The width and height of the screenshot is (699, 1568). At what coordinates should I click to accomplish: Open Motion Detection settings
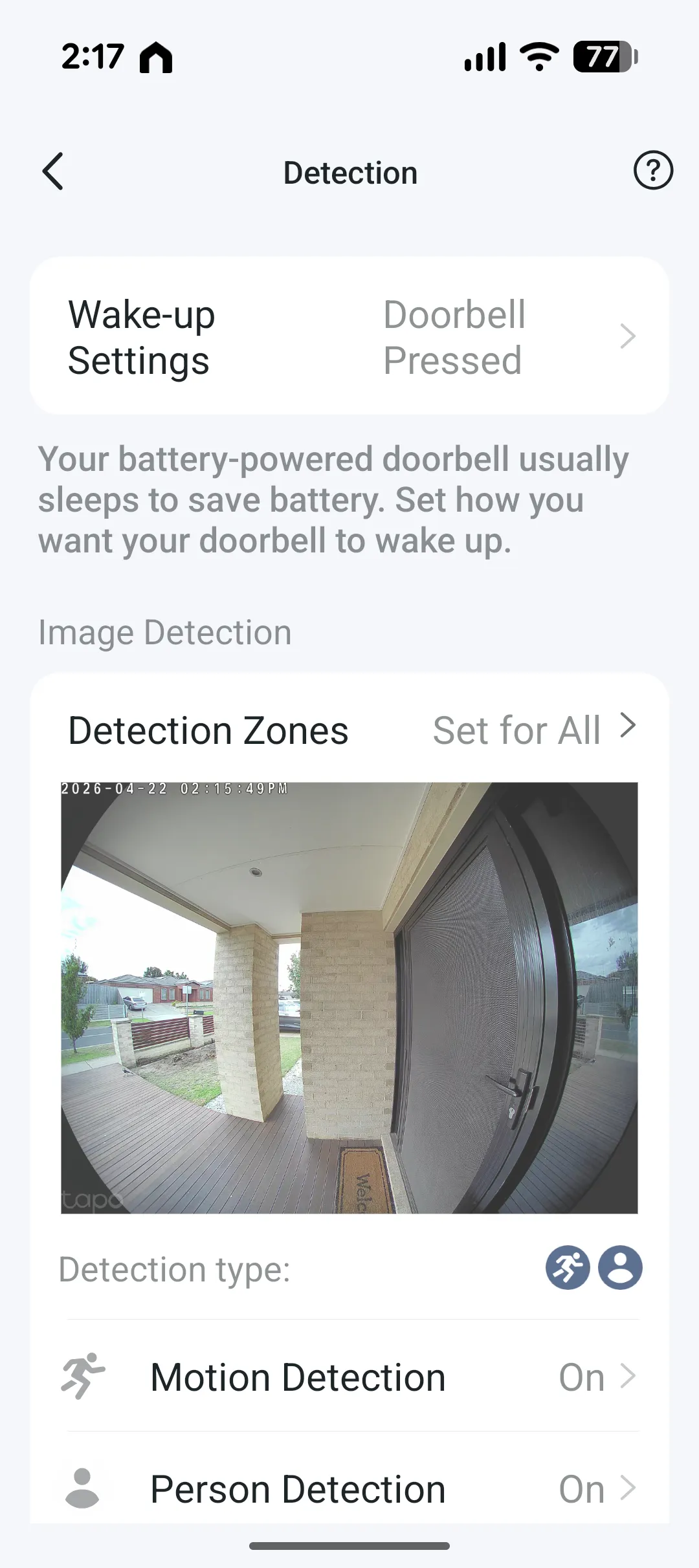click(349, 1377)
